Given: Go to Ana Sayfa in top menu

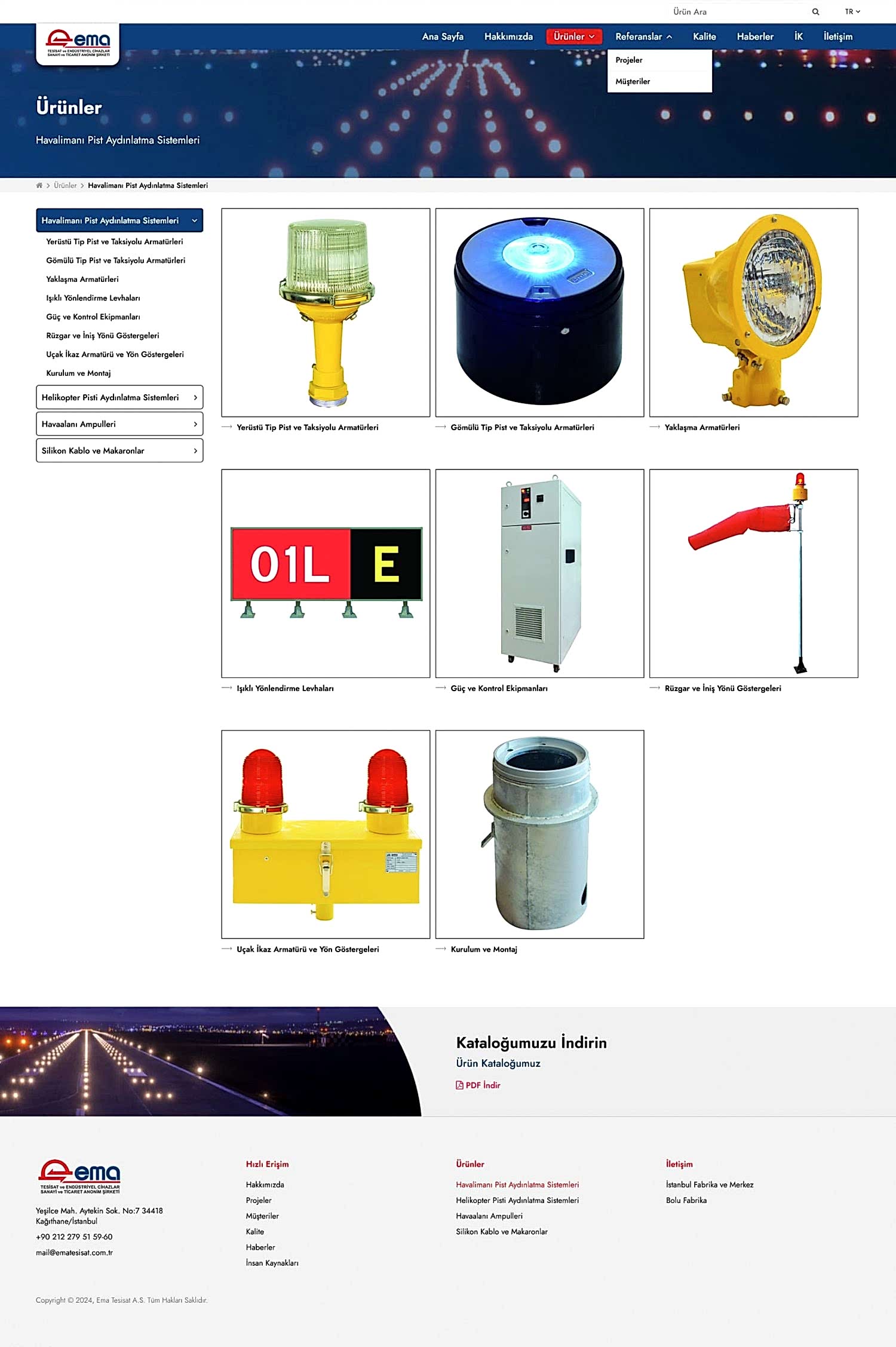Looking at the screenshot, I should tap(443, 36).
